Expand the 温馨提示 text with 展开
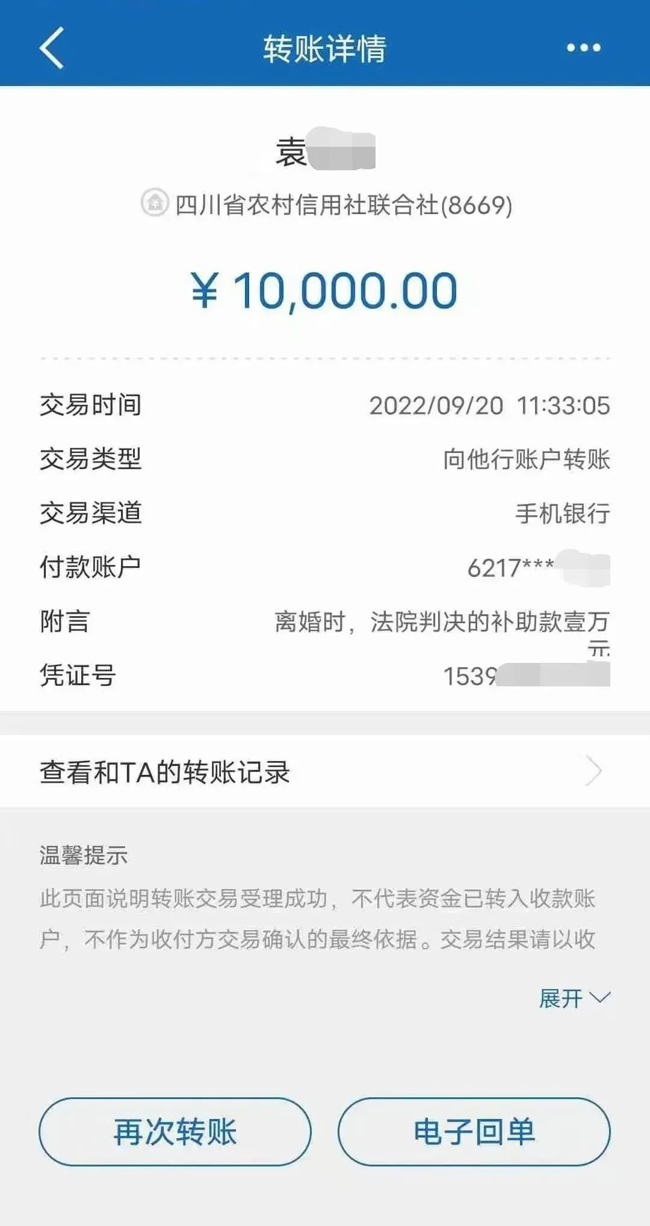Screen dimensions: 650x1226 tap(574, 998)
